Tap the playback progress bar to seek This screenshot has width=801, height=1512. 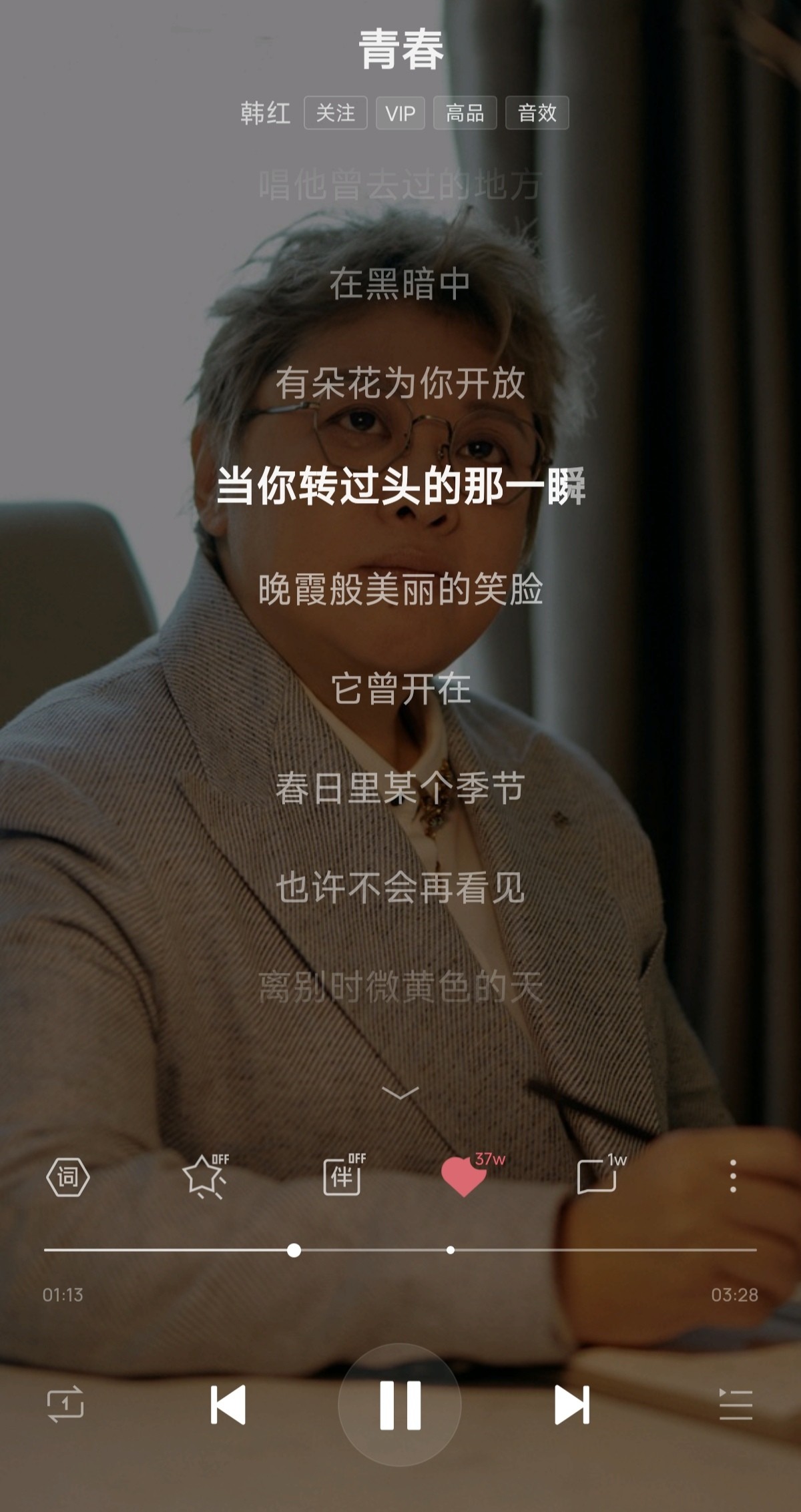[400, 1250]
